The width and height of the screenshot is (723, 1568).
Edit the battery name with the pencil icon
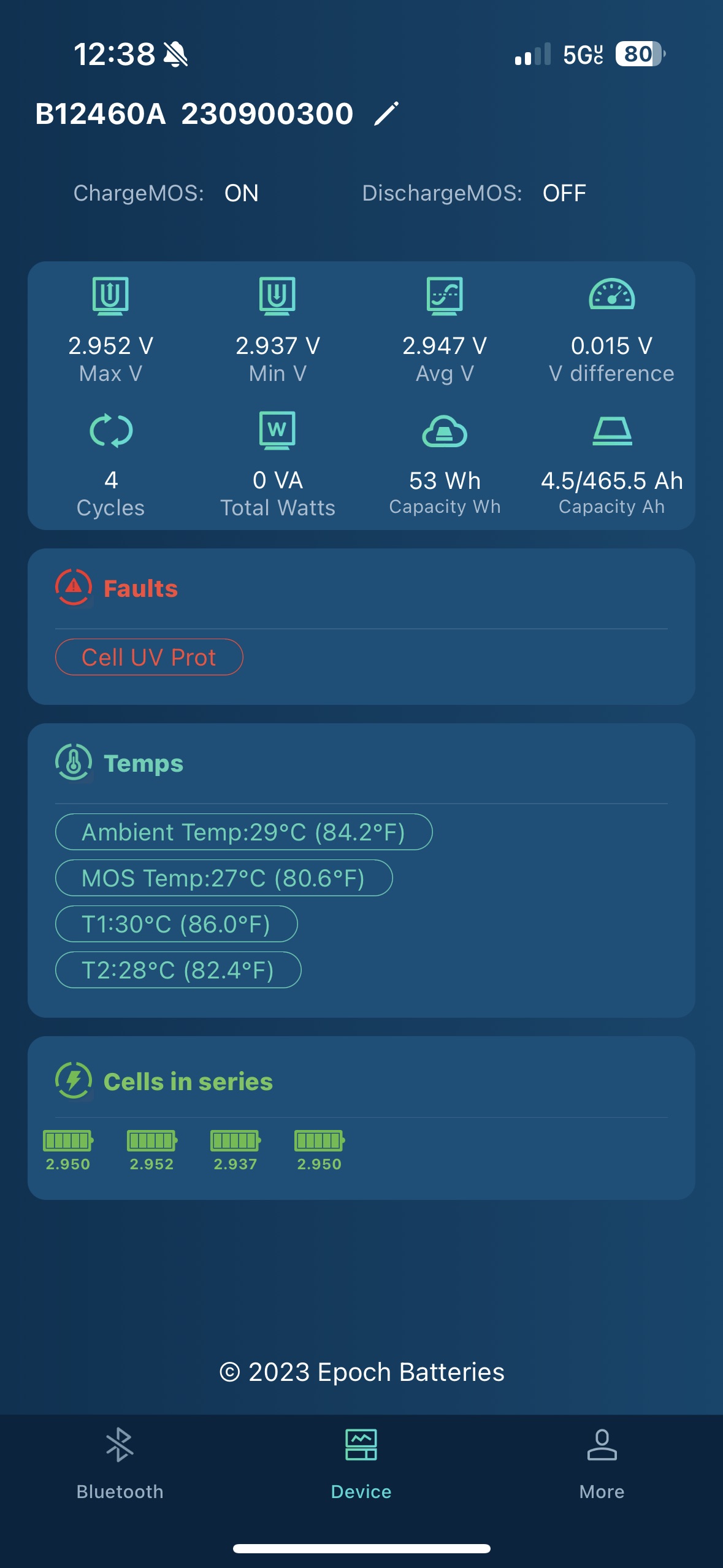[386, 114]
